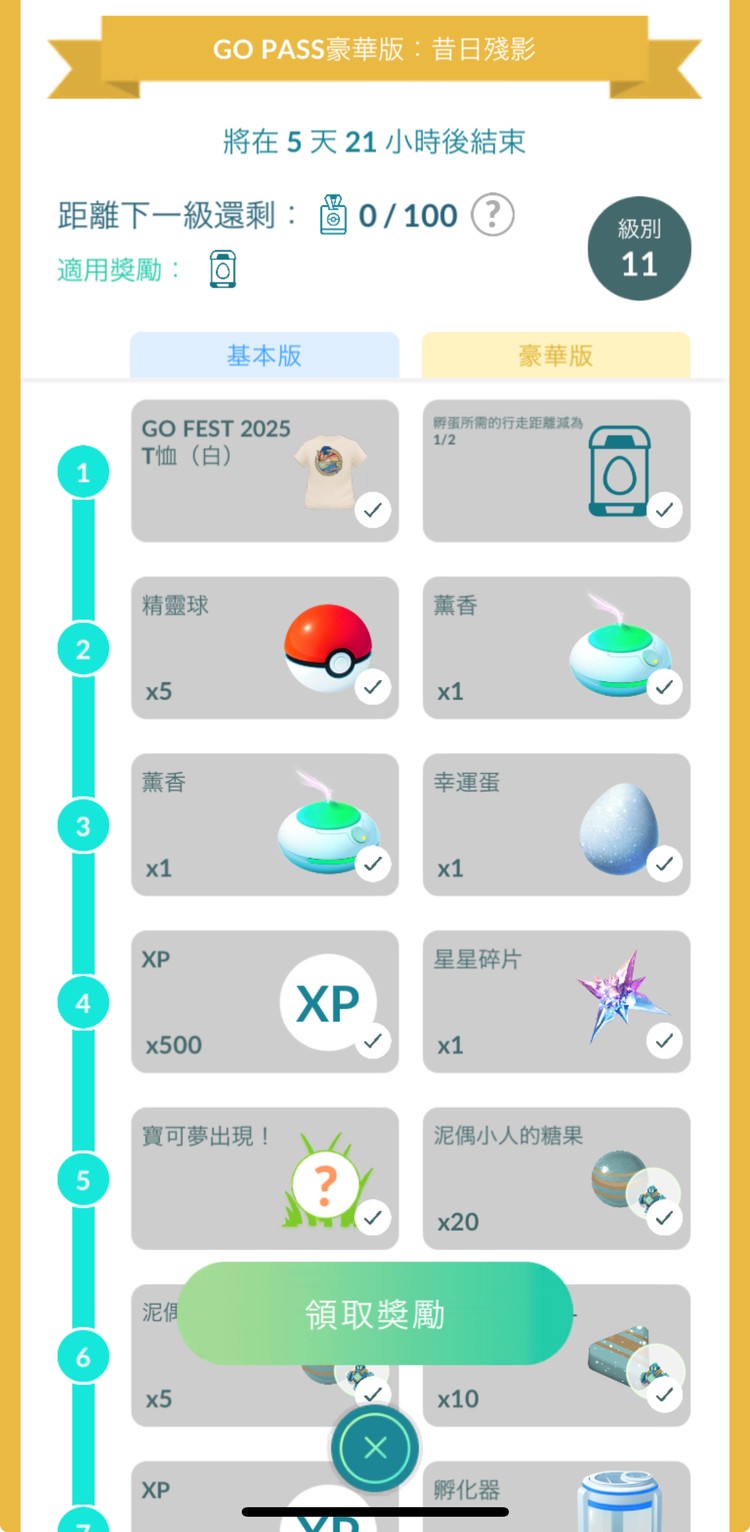The height and width of the screenshot is (1532, 750).
Task: Open the 孵化器 reward card
Action: 556,1495
